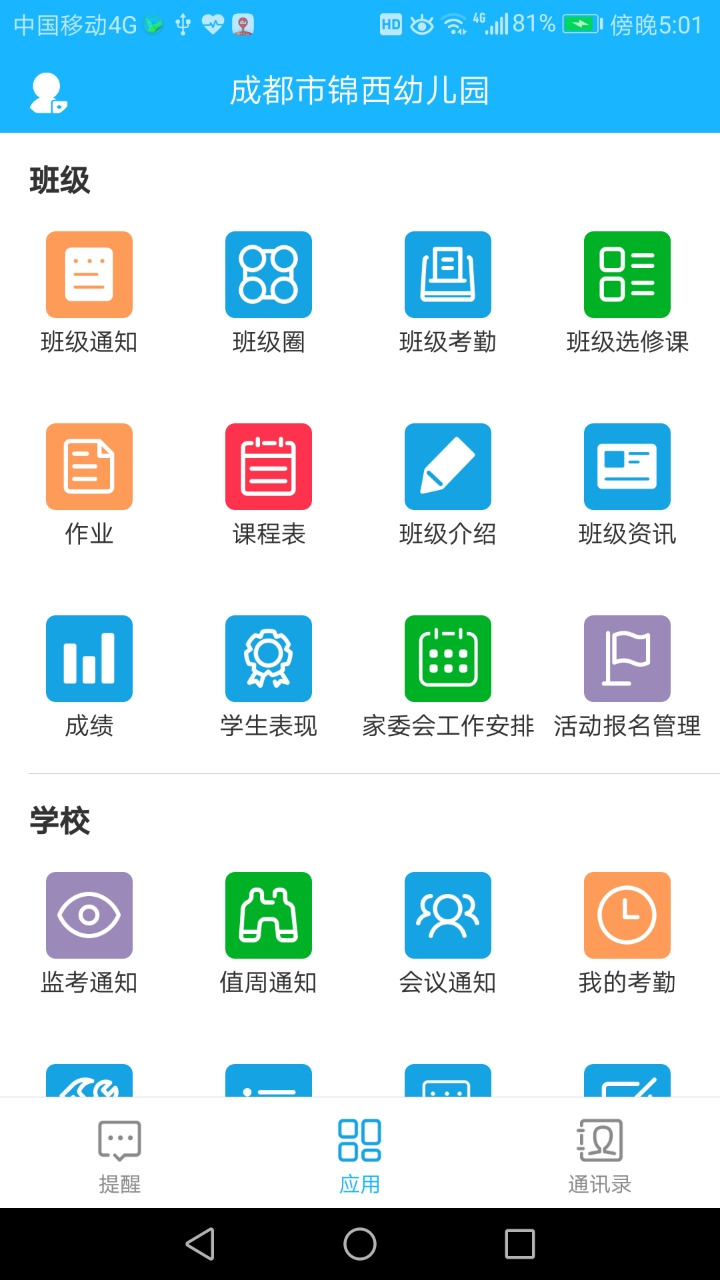Open the user profile icon

[x=47, y=93]
